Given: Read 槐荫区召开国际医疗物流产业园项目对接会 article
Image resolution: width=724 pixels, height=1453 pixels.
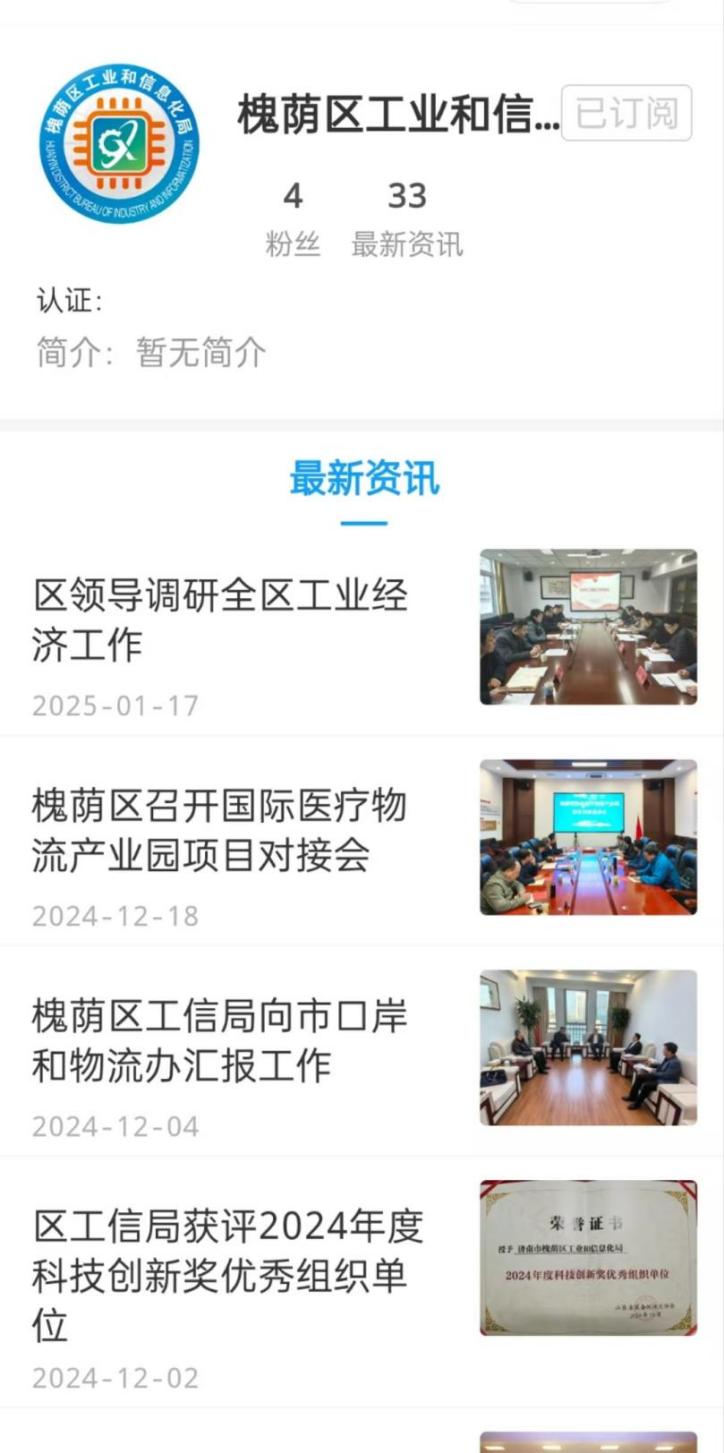Looking at the screenshot, I should 219,830.
